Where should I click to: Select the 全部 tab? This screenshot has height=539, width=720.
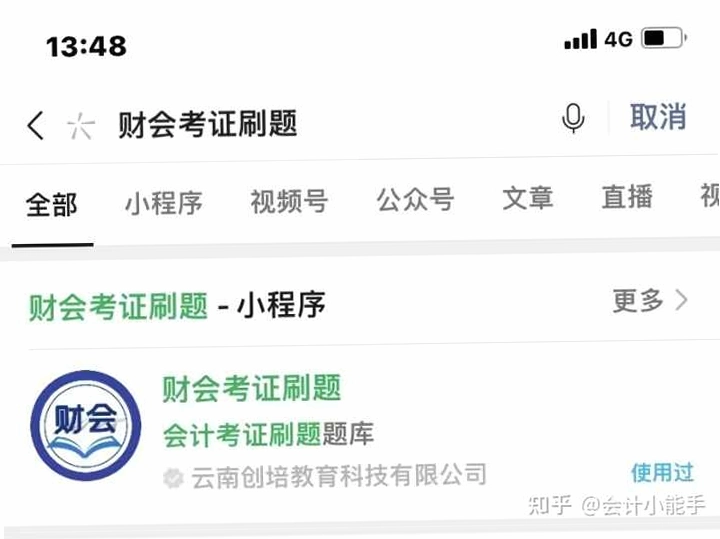51,205
